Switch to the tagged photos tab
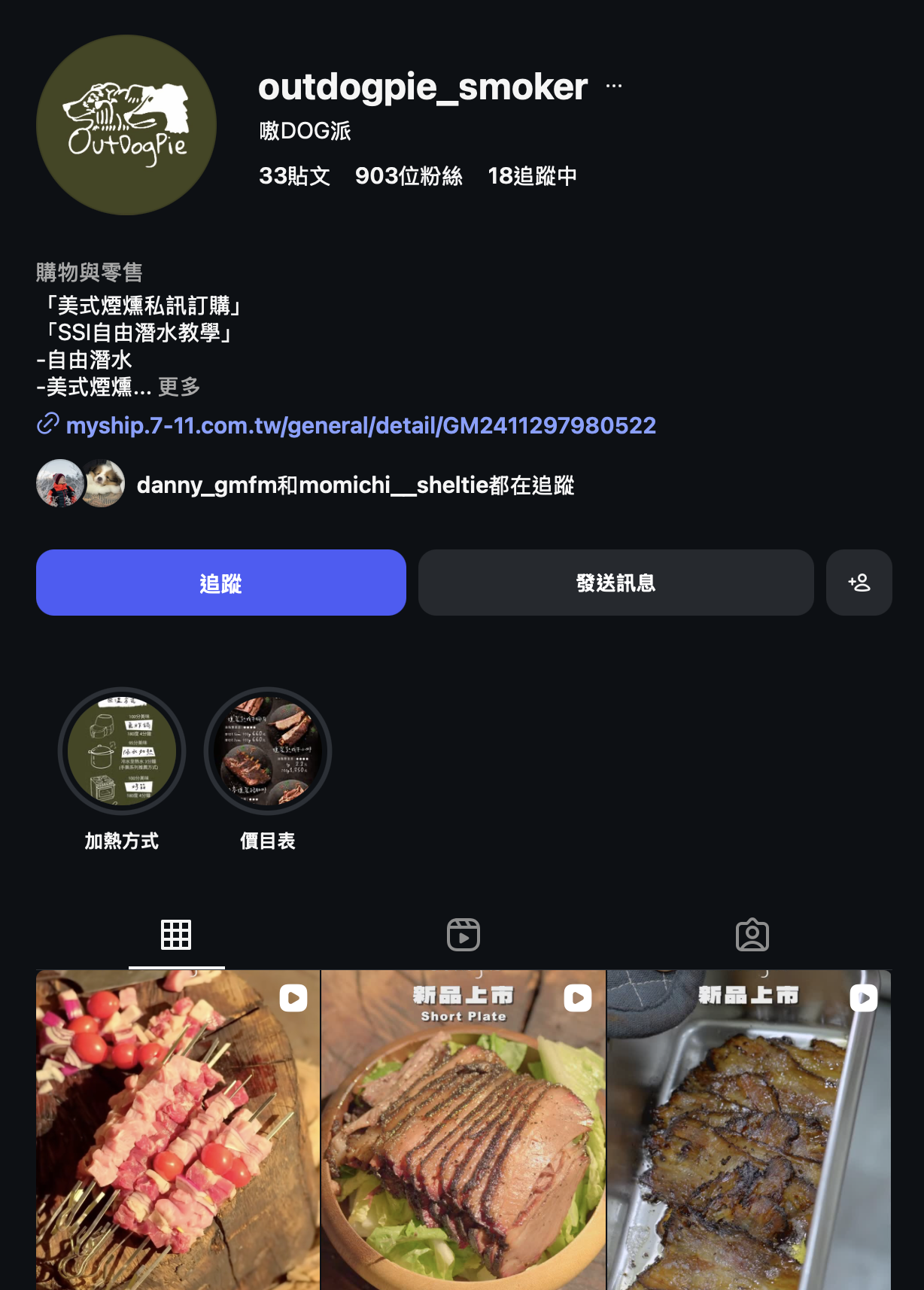This screenshot has width=924, height=1290. (x=752, y=935)
